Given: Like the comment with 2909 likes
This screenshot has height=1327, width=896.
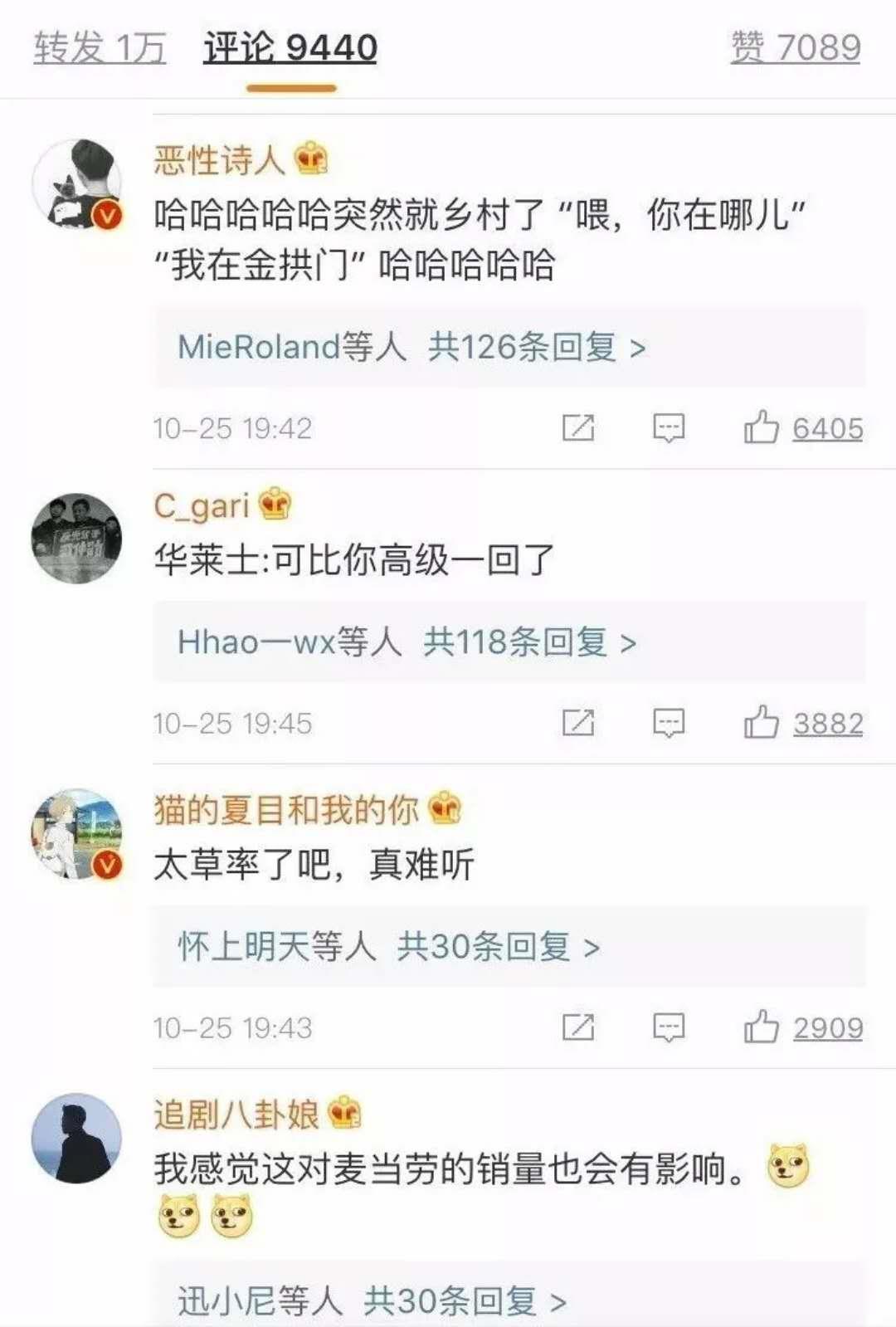Looking at the screenshot, I should click(x=762, y=1027).
